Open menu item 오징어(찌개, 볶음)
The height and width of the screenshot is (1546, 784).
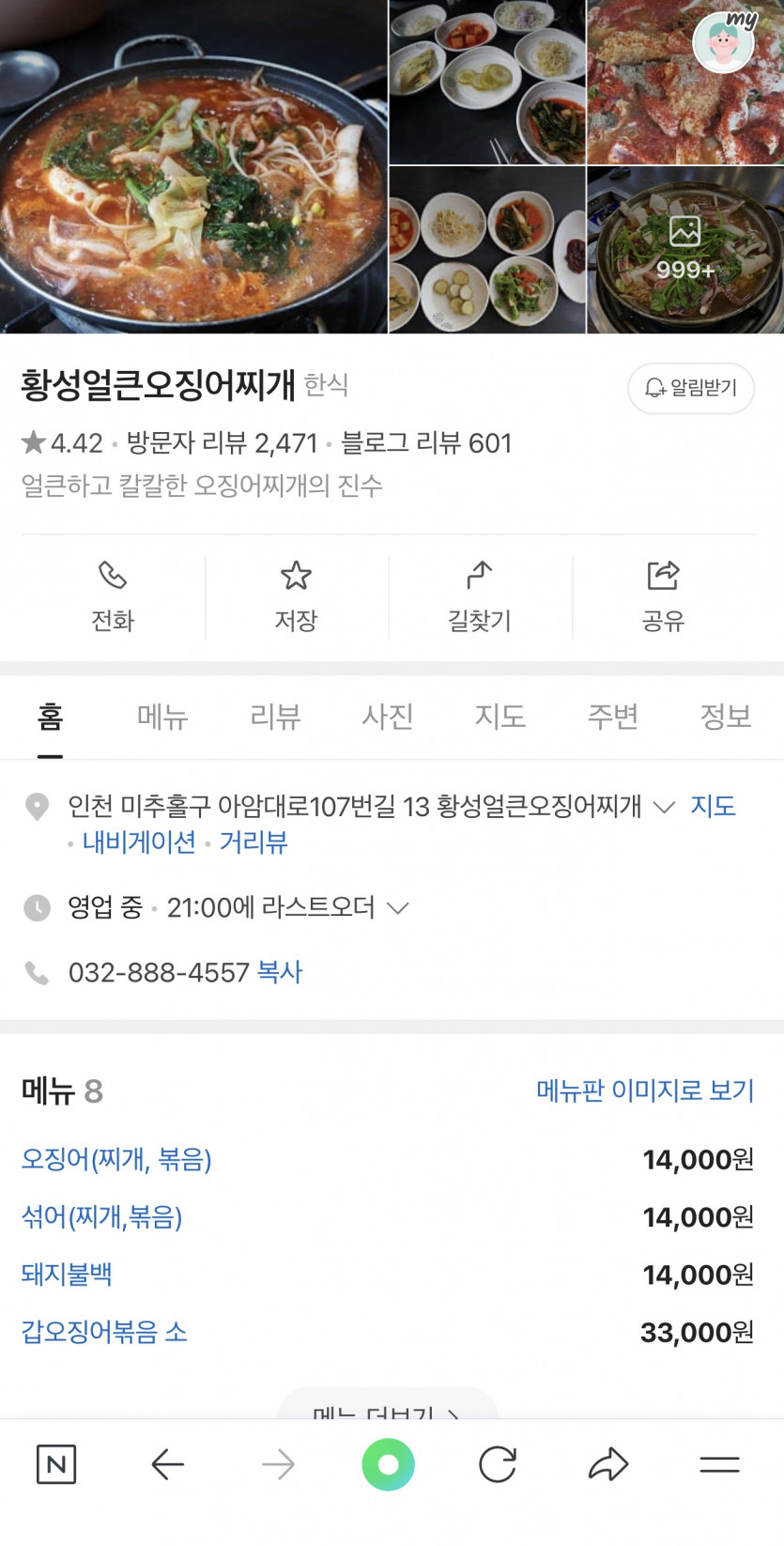116,1160
